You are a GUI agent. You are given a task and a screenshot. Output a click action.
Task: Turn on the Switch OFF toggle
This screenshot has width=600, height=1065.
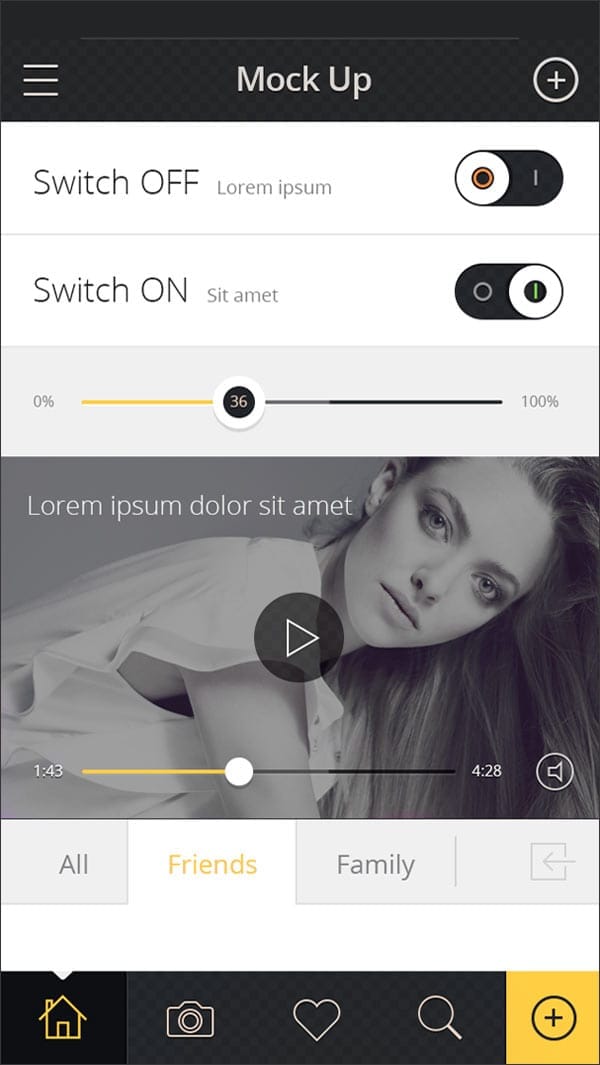(509, 179)
